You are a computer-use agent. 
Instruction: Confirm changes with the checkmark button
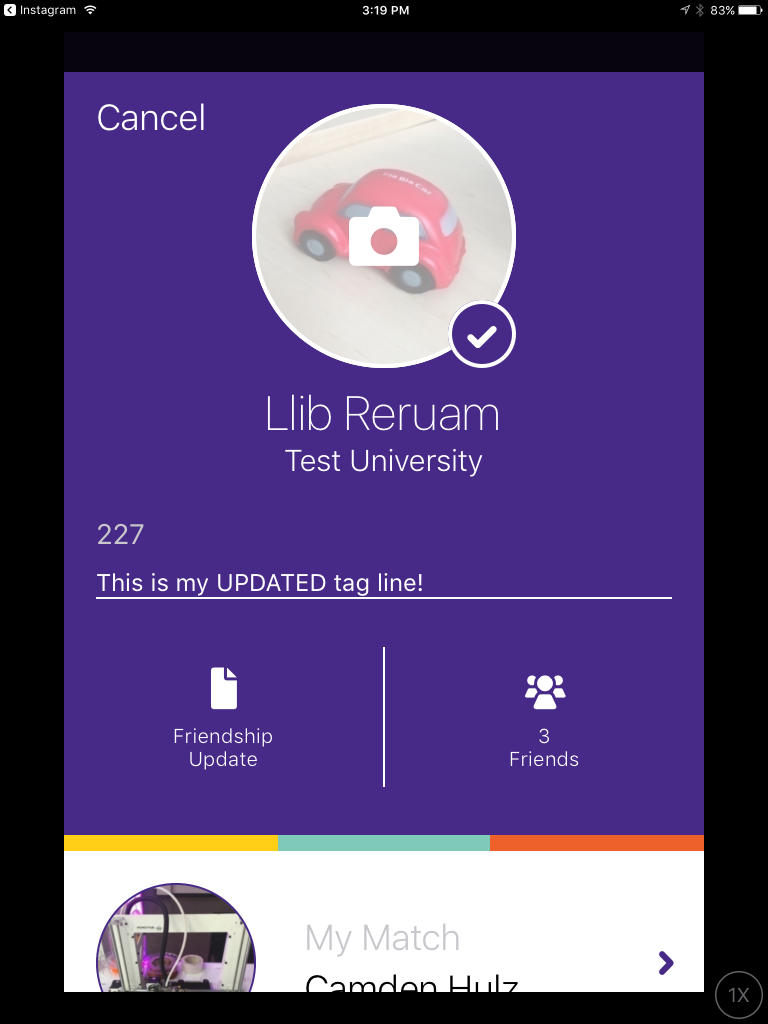click(x=482, y=336)
